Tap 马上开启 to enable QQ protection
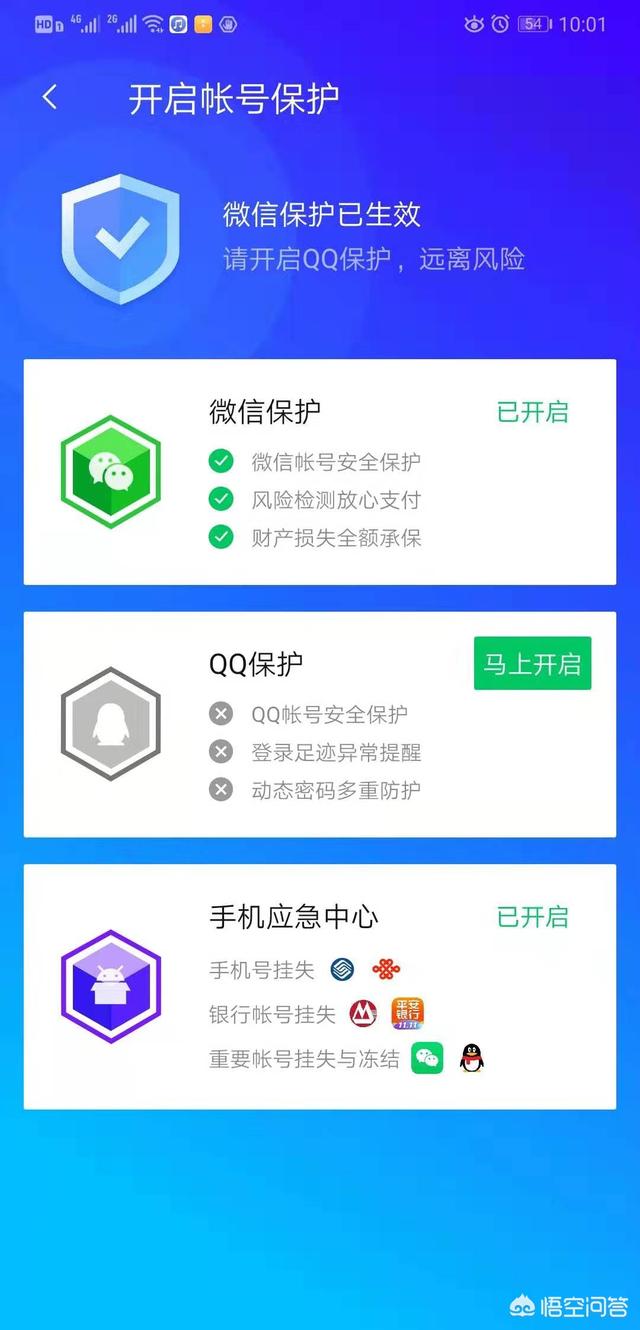 pos(532,664)
